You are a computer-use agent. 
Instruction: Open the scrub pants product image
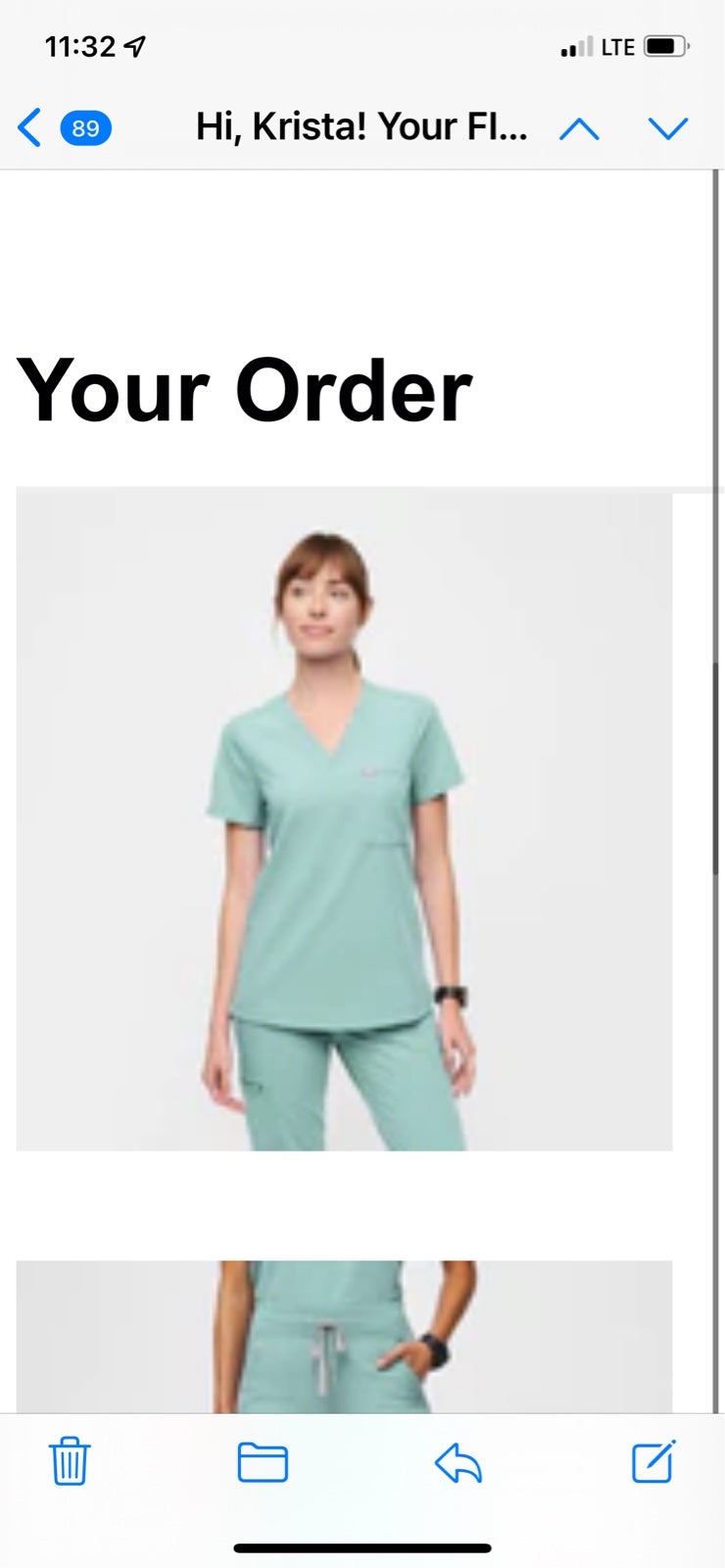click(344, 1336)
